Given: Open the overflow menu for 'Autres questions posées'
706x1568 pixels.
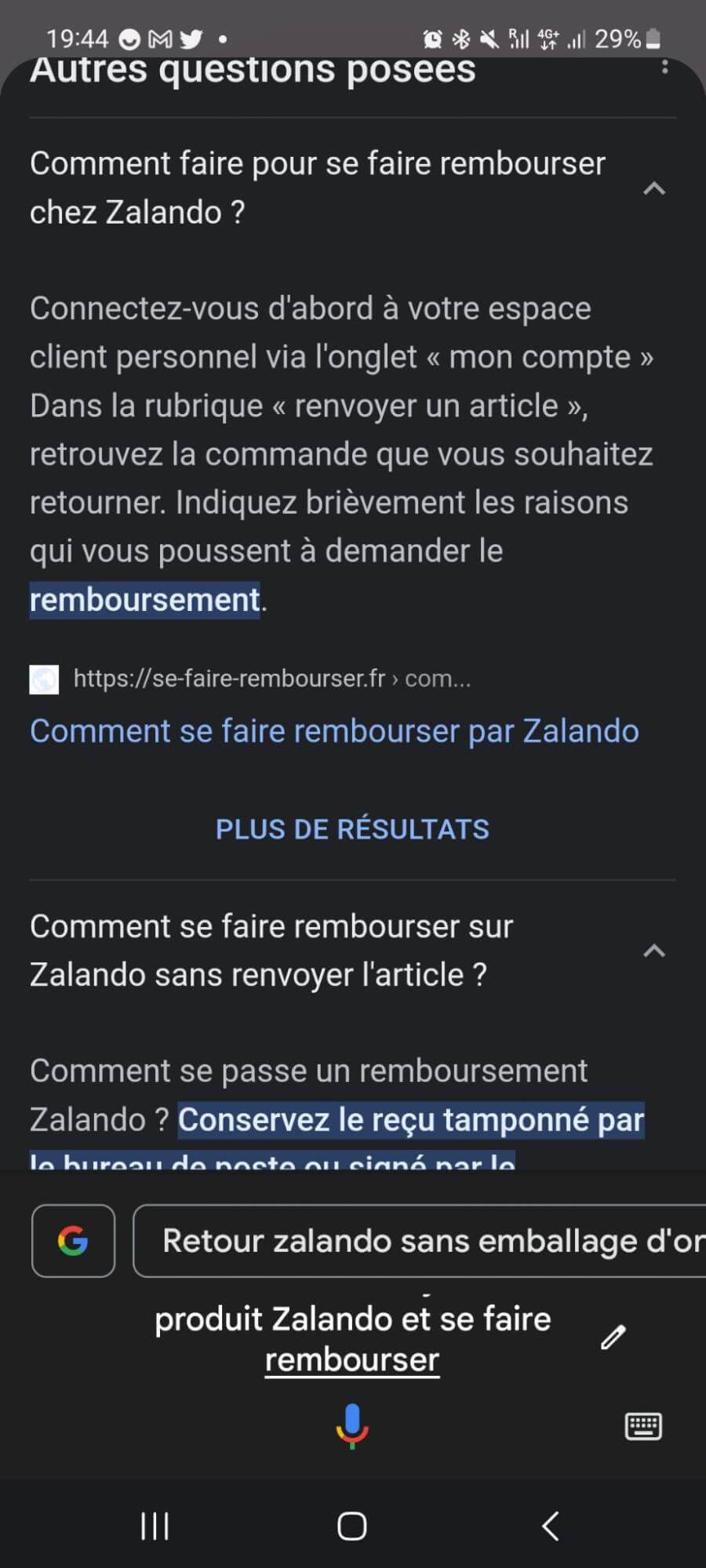Looking at the screenshot, I should coord(664,67).
